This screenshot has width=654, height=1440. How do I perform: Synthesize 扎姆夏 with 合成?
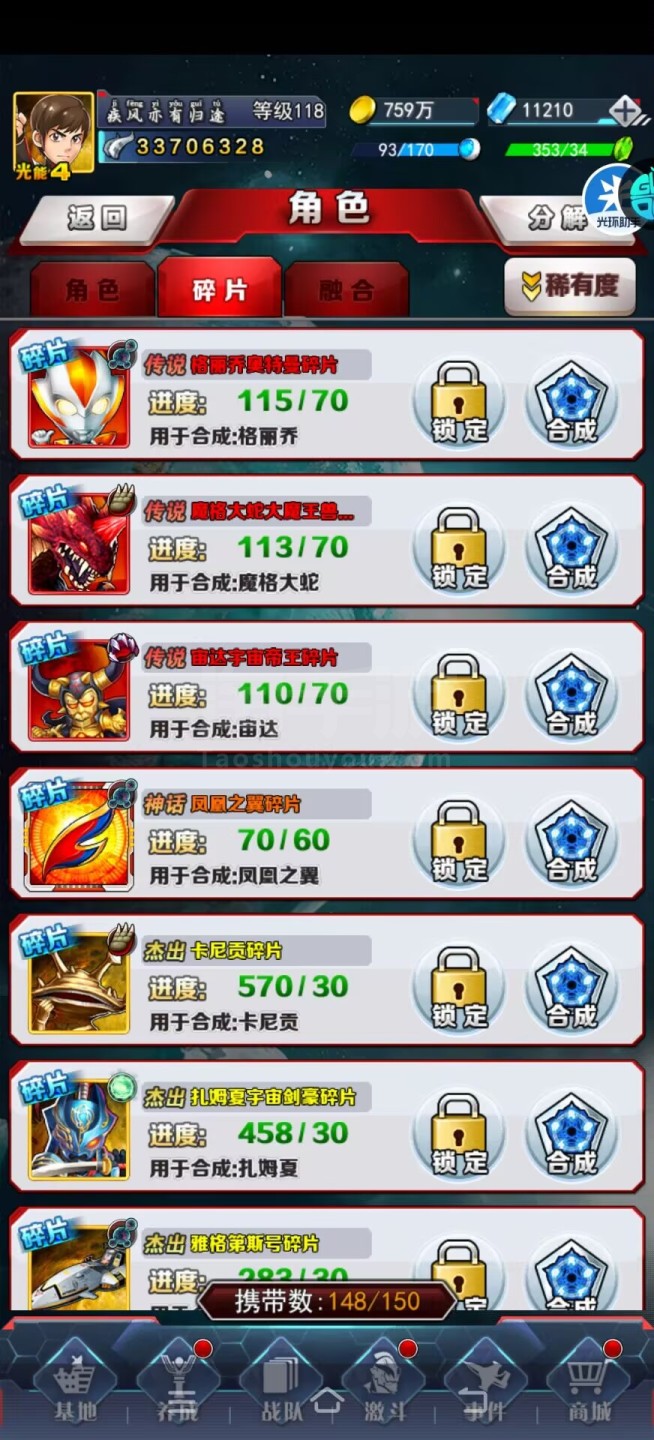click(571, 1135)
